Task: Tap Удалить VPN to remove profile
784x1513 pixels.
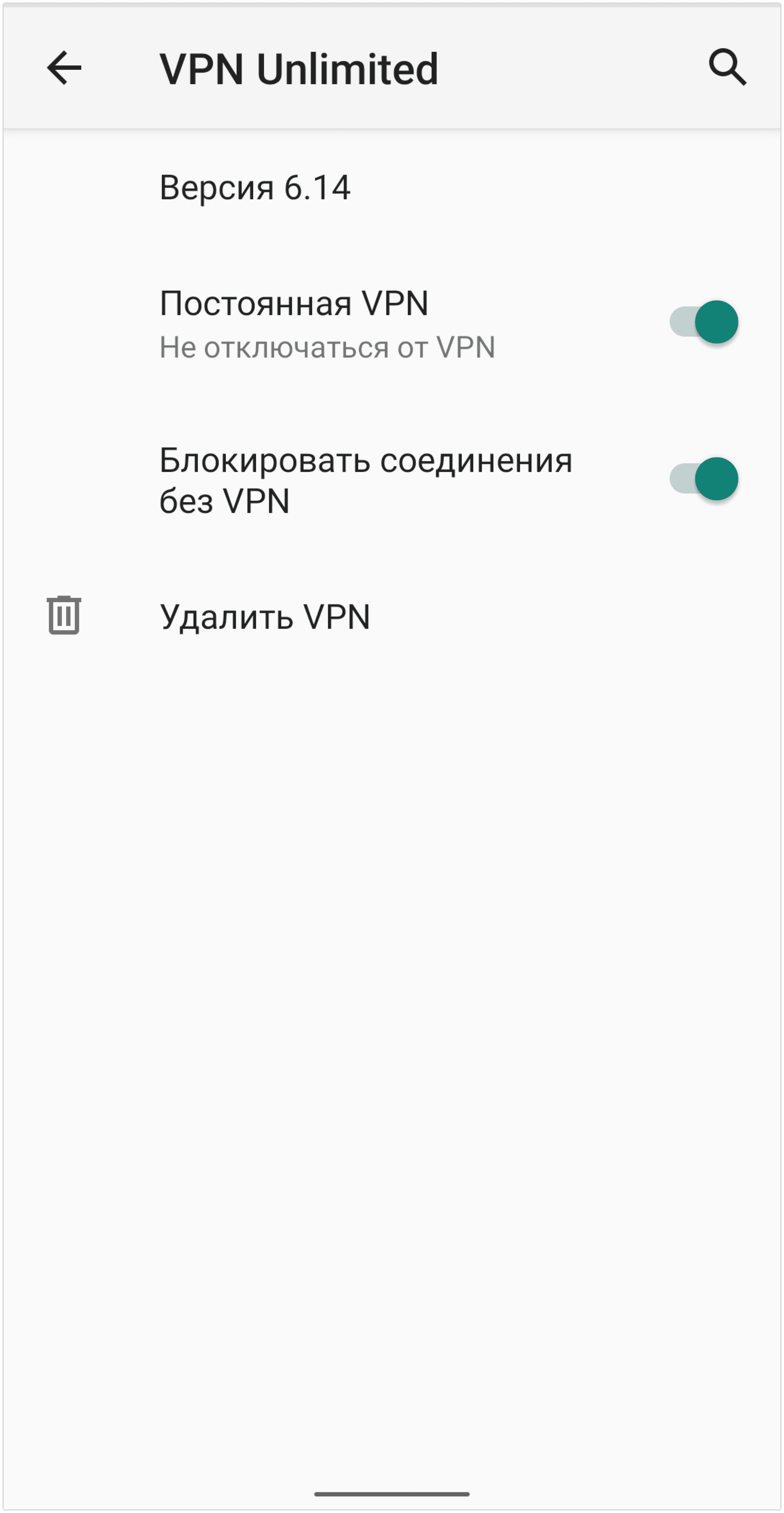Action: (265, 617)
